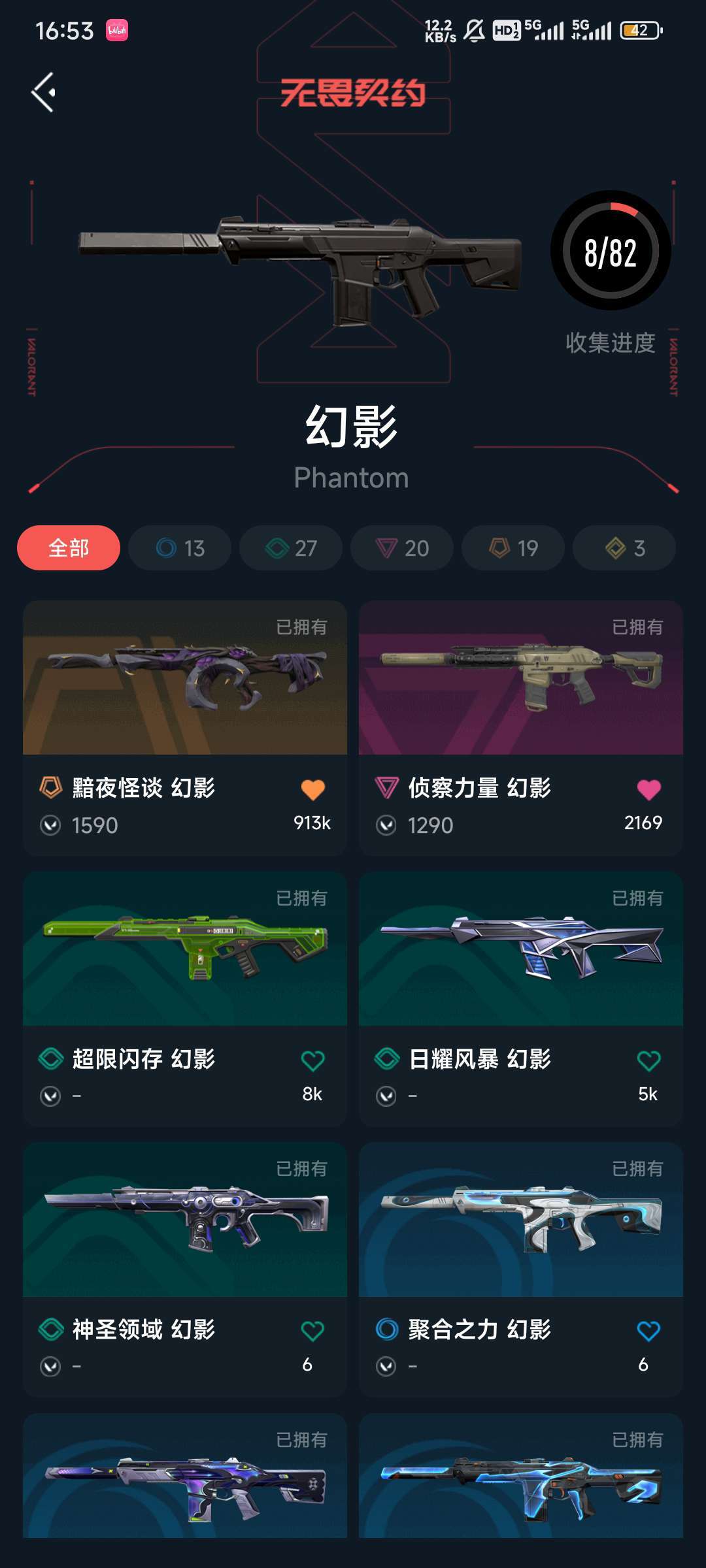Unlike the 黯夜怪谈 幻影 skin
Screen dimensions: 706x1568
coord(312,790)
